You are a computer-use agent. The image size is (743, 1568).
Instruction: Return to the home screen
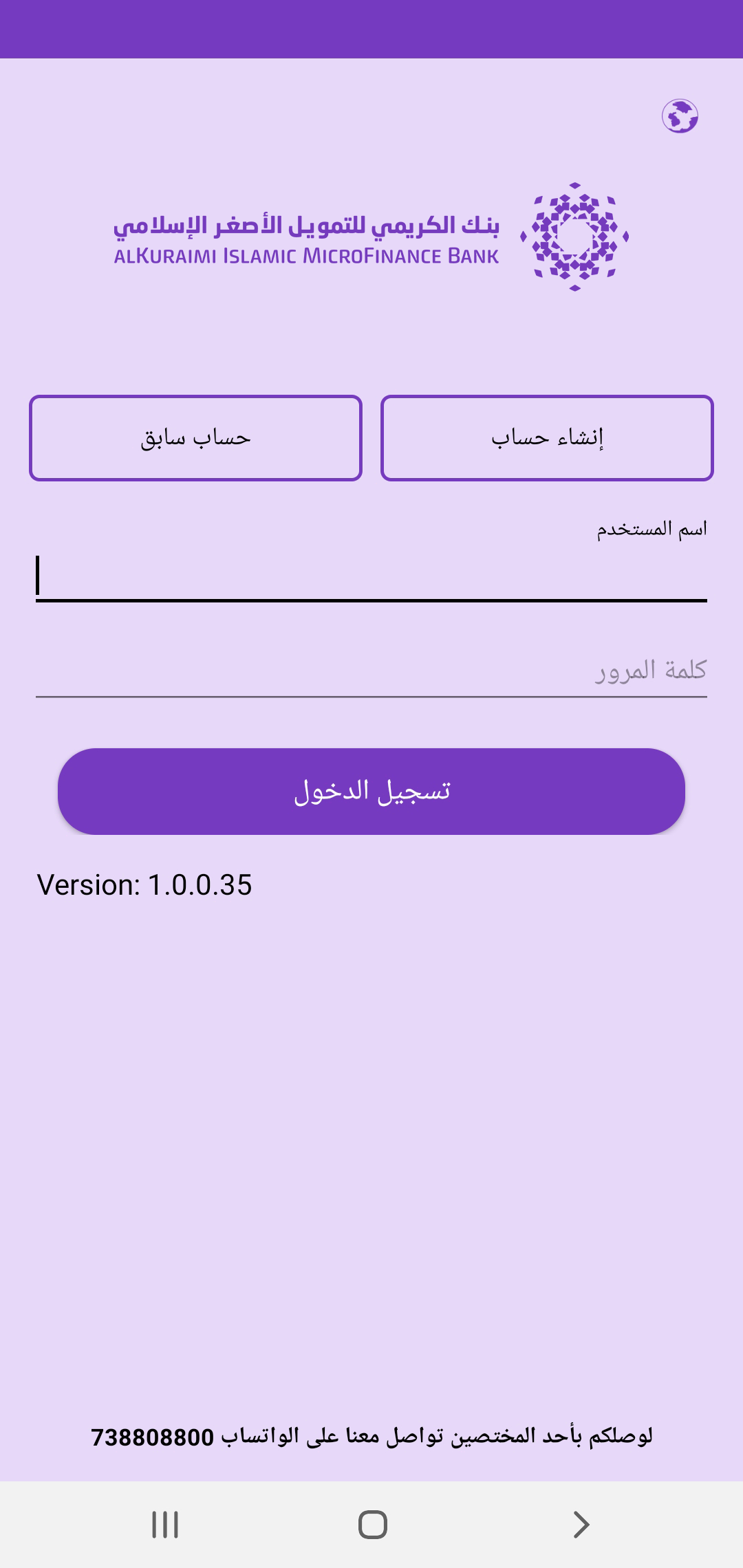click(372, 1525)
